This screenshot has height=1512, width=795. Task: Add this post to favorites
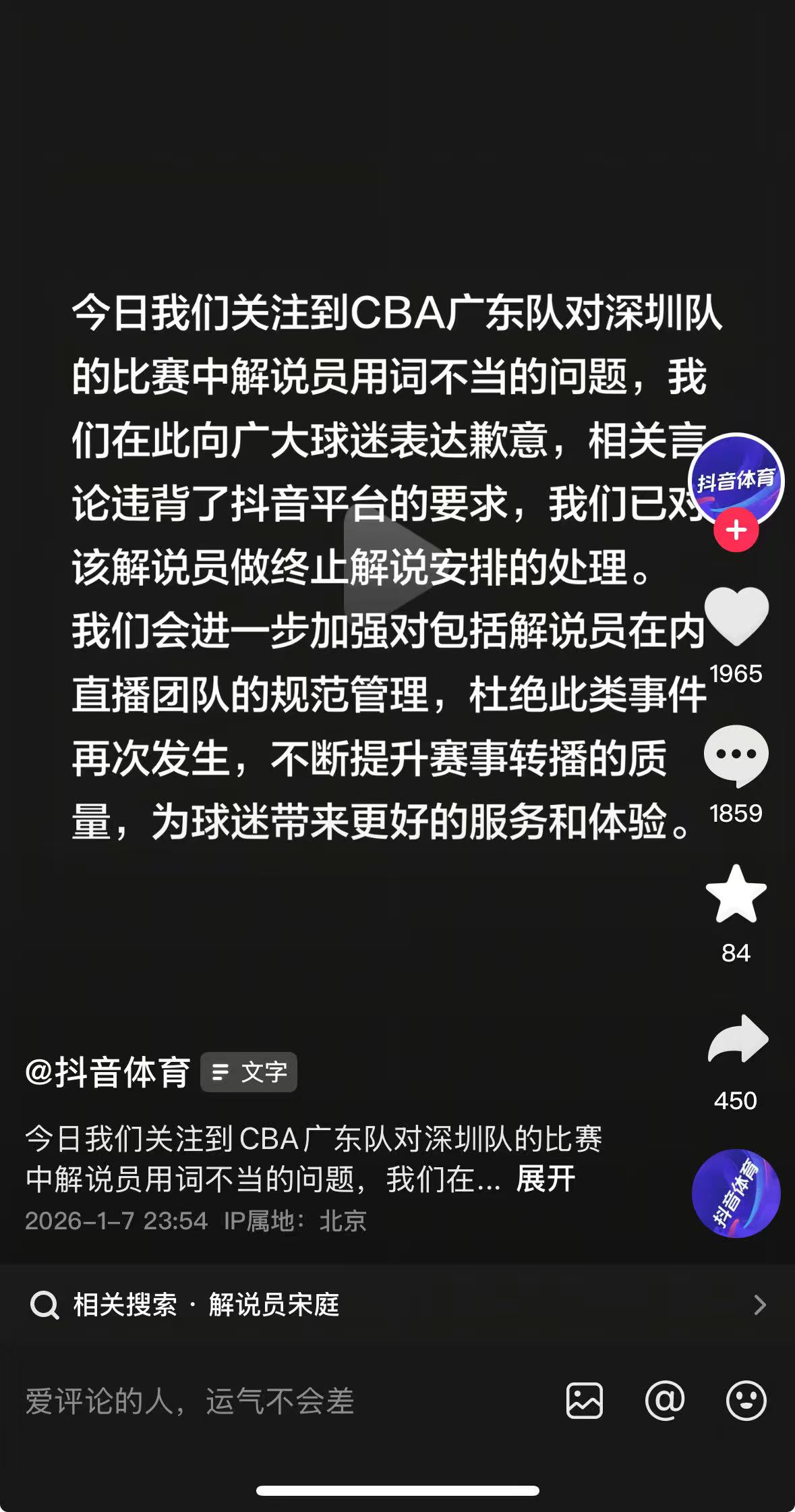736,894
